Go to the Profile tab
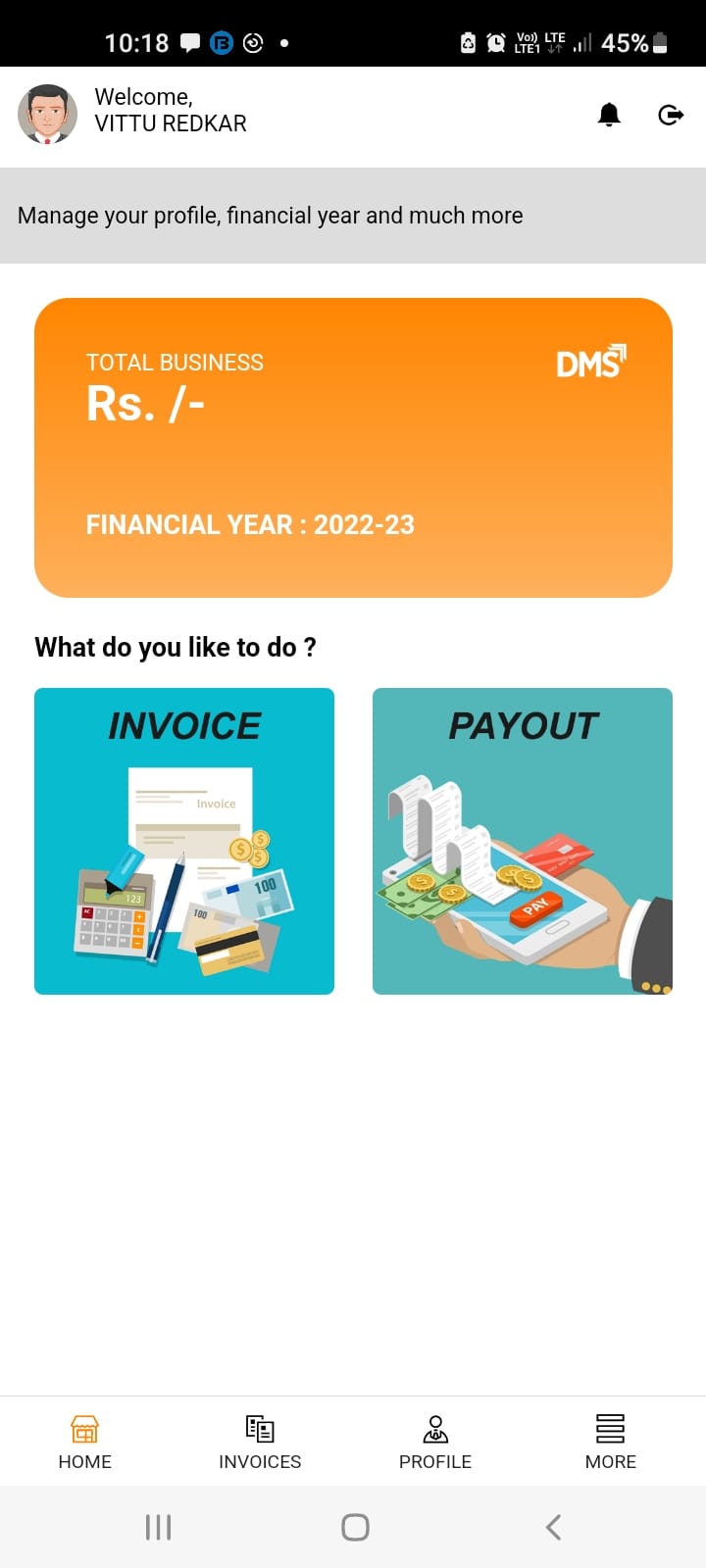 [435, 1442]
